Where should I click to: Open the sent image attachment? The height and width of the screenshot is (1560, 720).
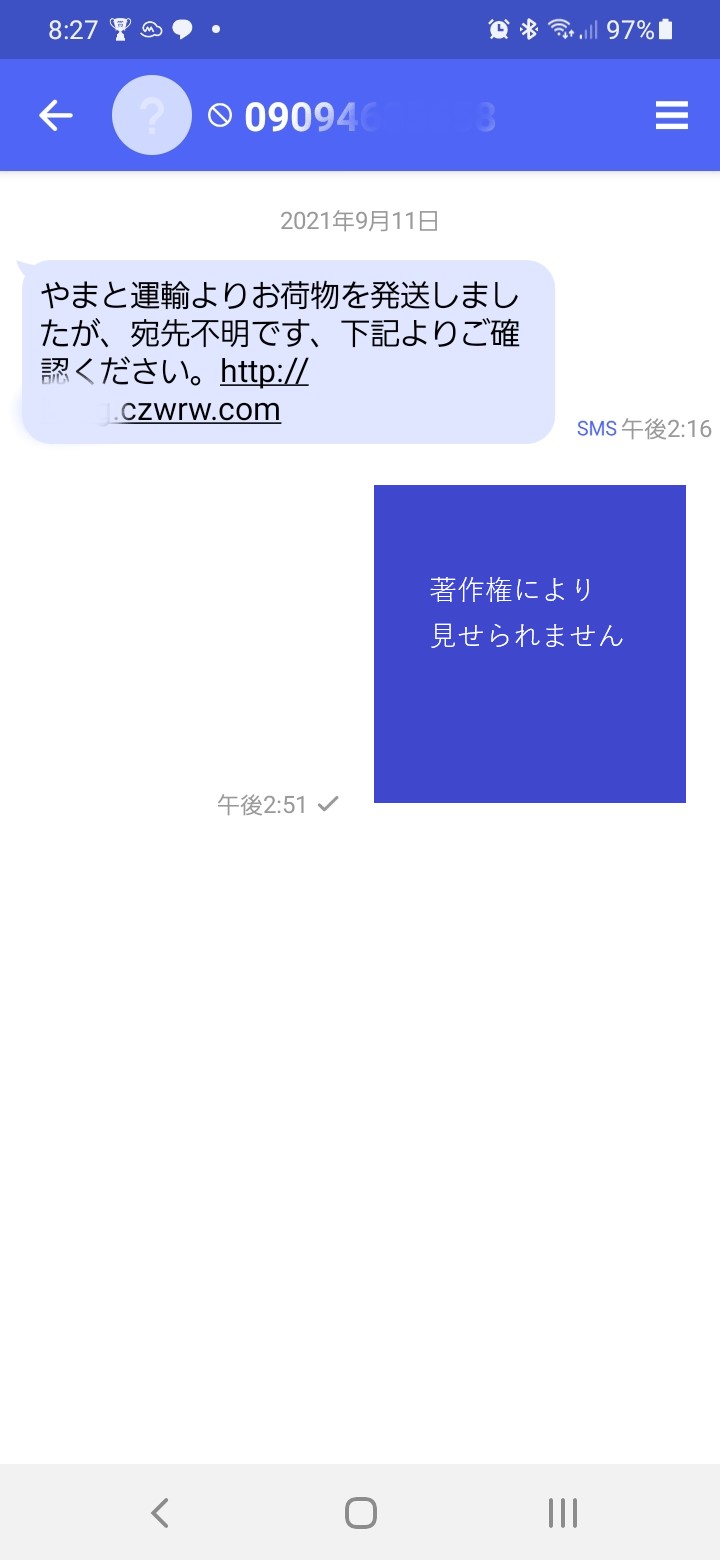click(x=529, y=643)
